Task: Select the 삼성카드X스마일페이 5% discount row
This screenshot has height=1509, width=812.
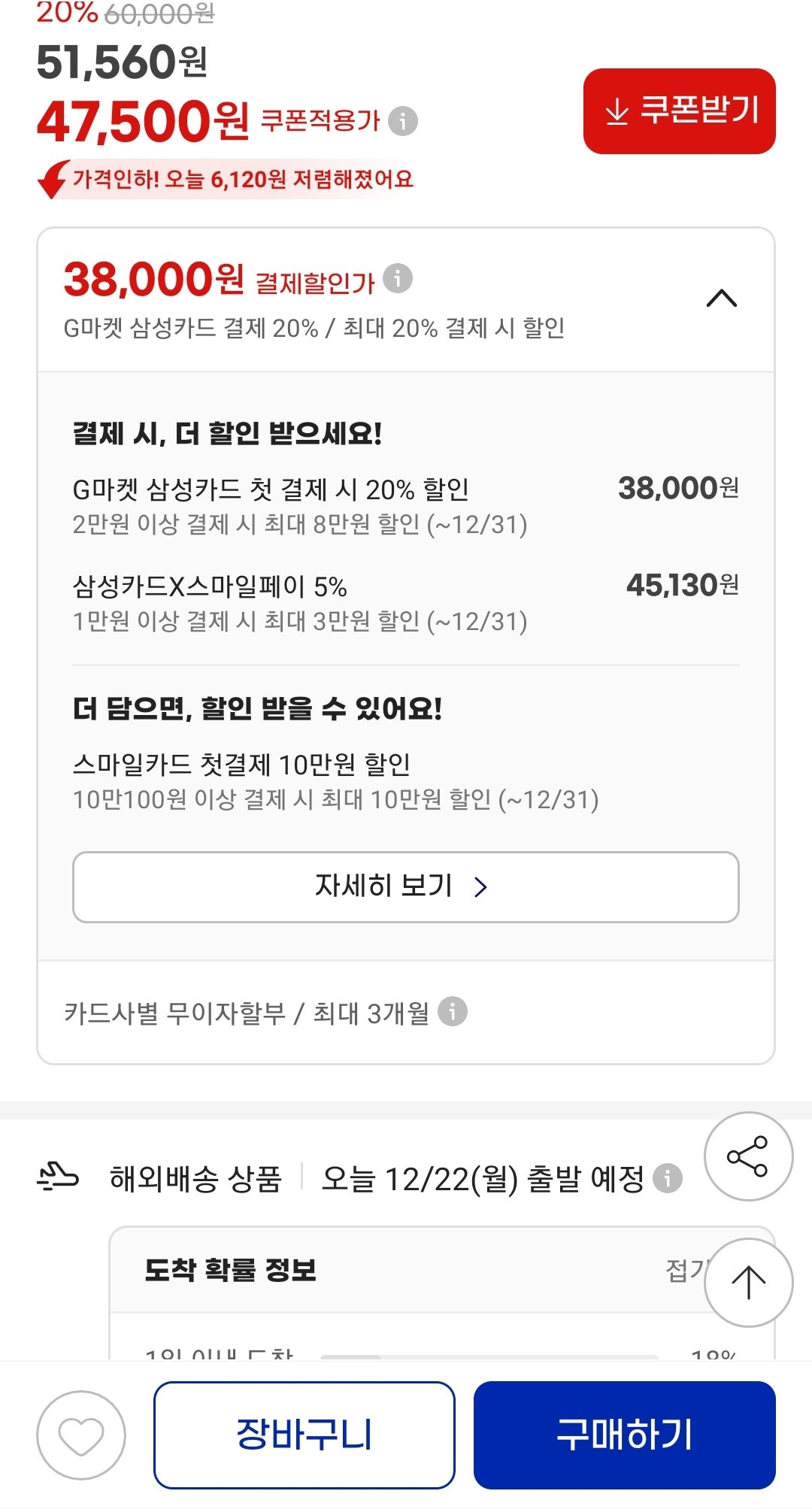Action: [406, 601]
